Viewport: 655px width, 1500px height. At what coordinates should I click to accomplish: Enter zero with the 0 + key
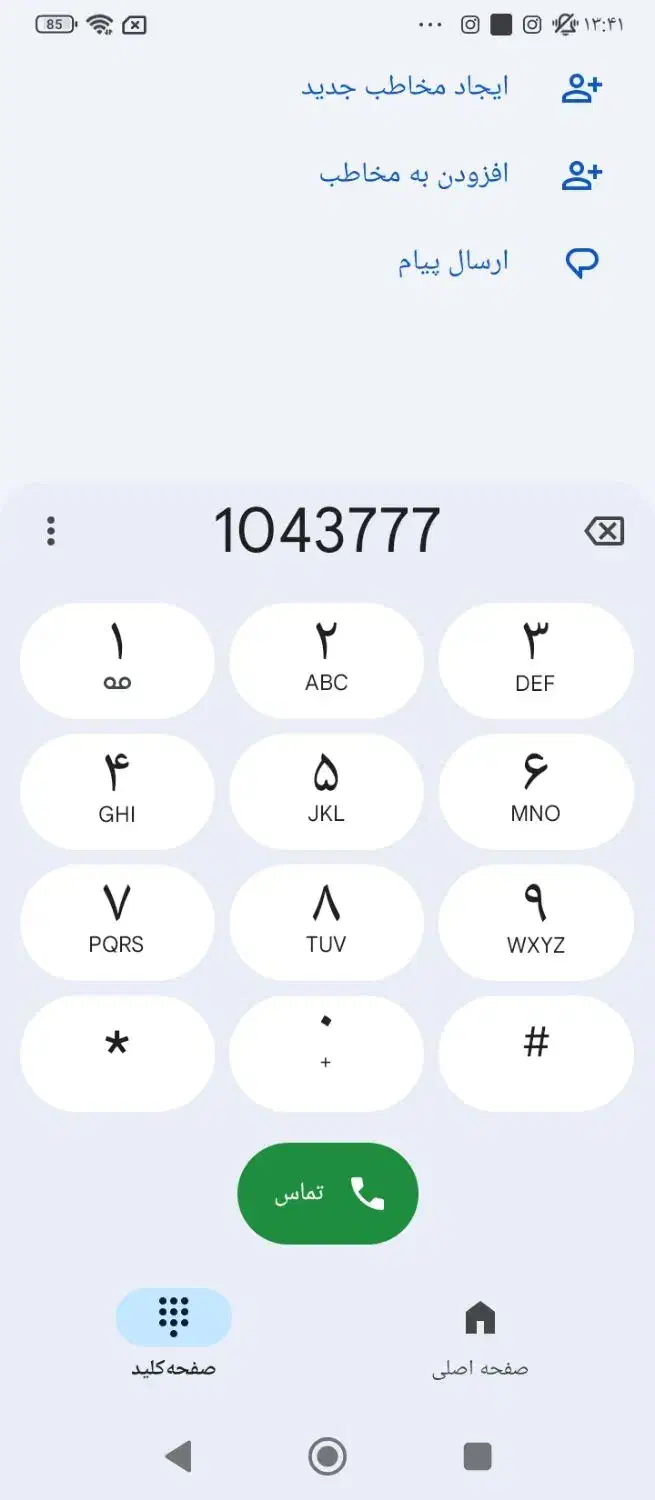pos(327,1053)
